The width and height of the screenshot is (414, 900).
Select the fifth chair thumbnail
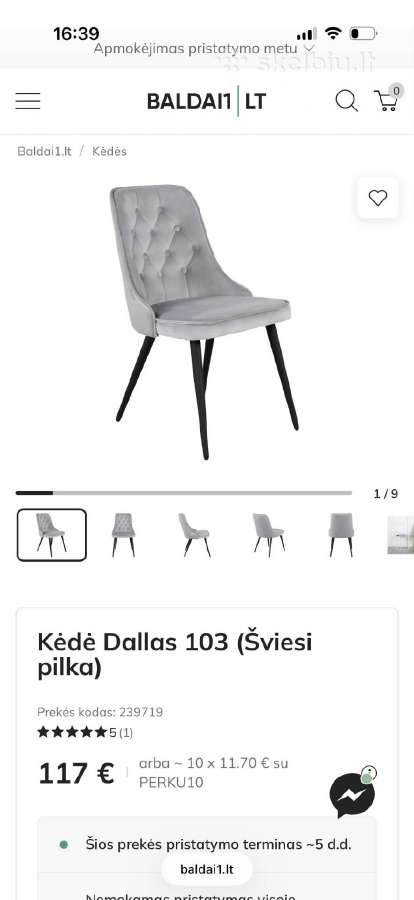[342, 534]
